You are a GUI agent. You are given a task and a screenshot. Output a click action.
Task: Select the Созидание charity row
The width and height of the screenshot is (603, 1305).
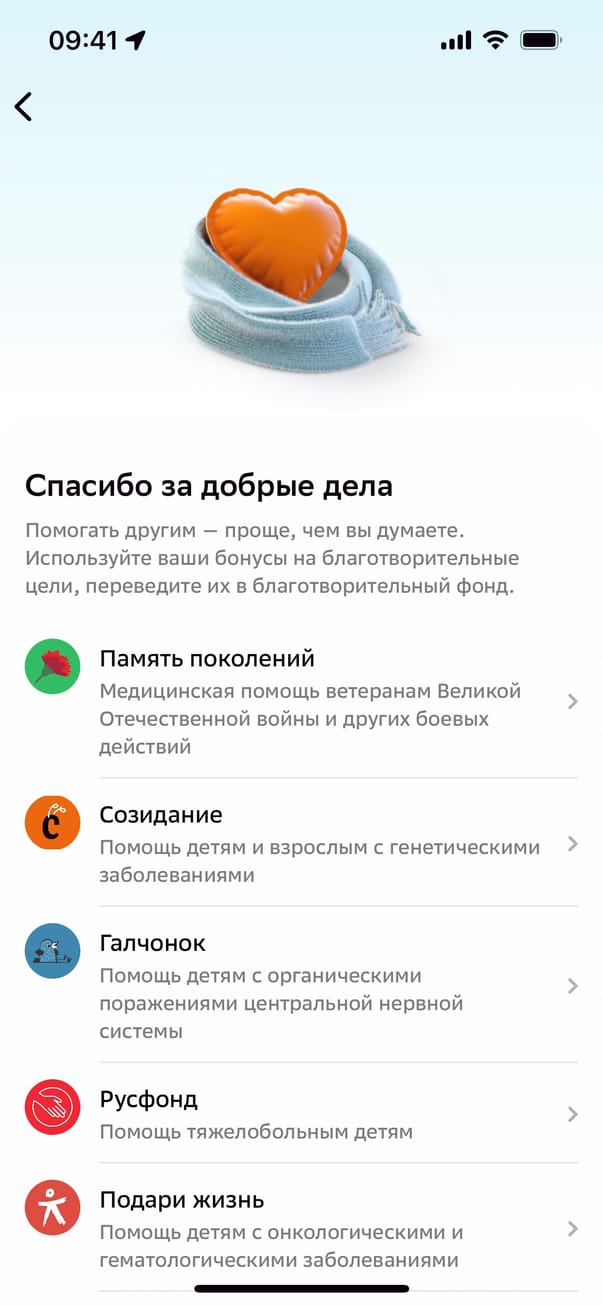[x=300, y=844]
